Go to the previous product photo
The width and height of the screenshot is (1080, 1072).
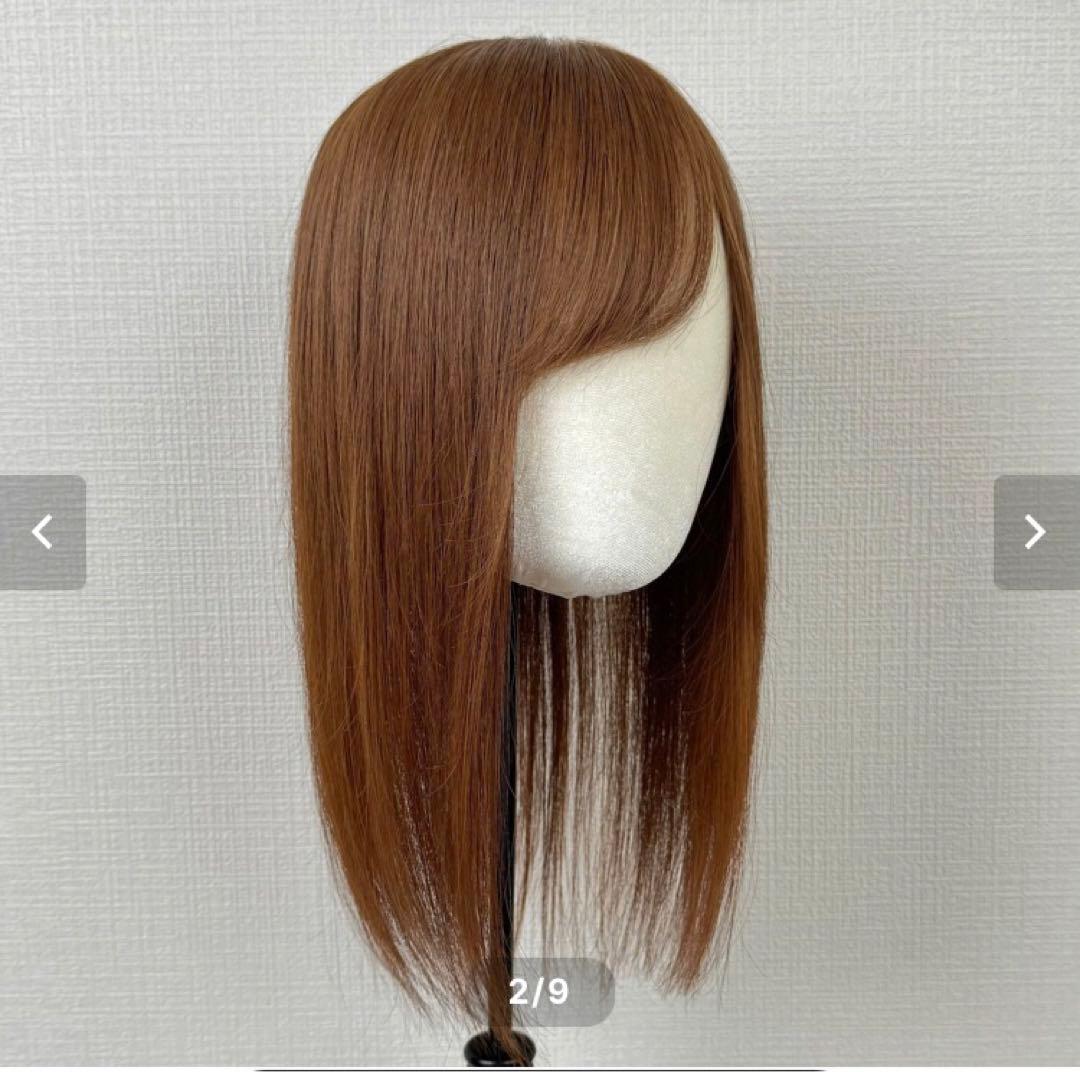(x=42, y=532)
